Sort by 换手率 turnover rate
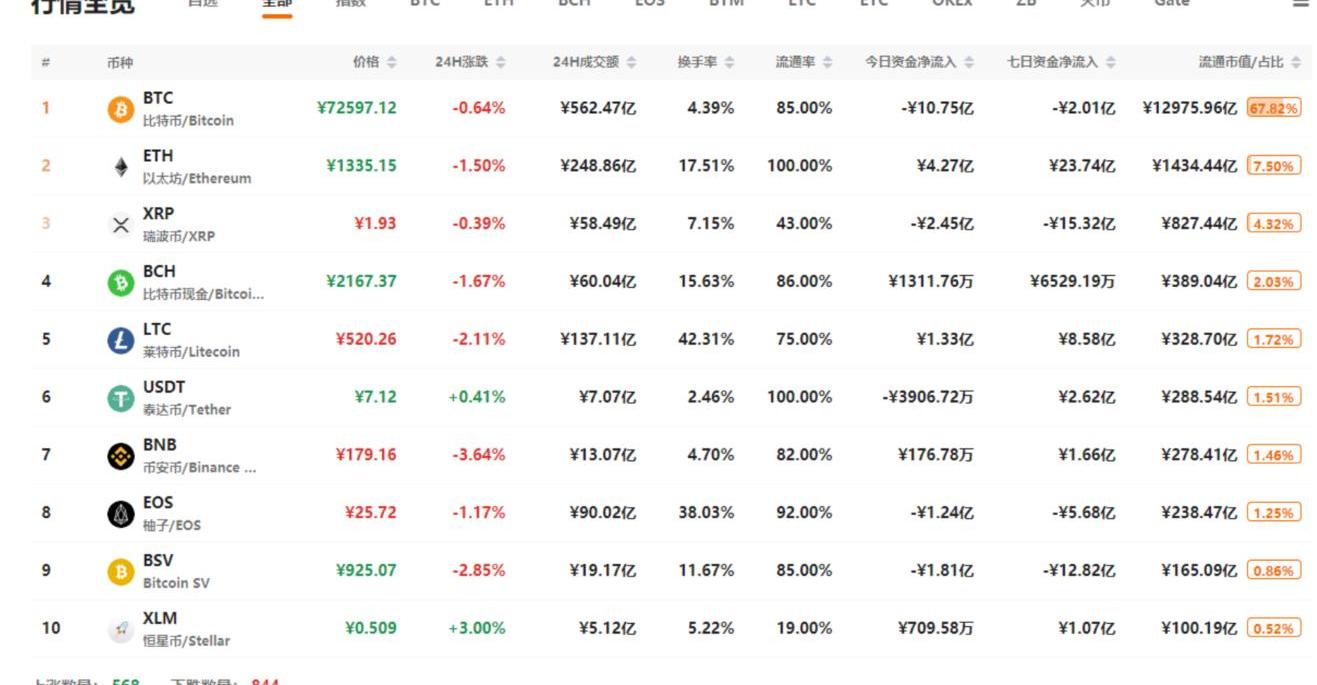 pyautogui.click(x=705, y=62)
